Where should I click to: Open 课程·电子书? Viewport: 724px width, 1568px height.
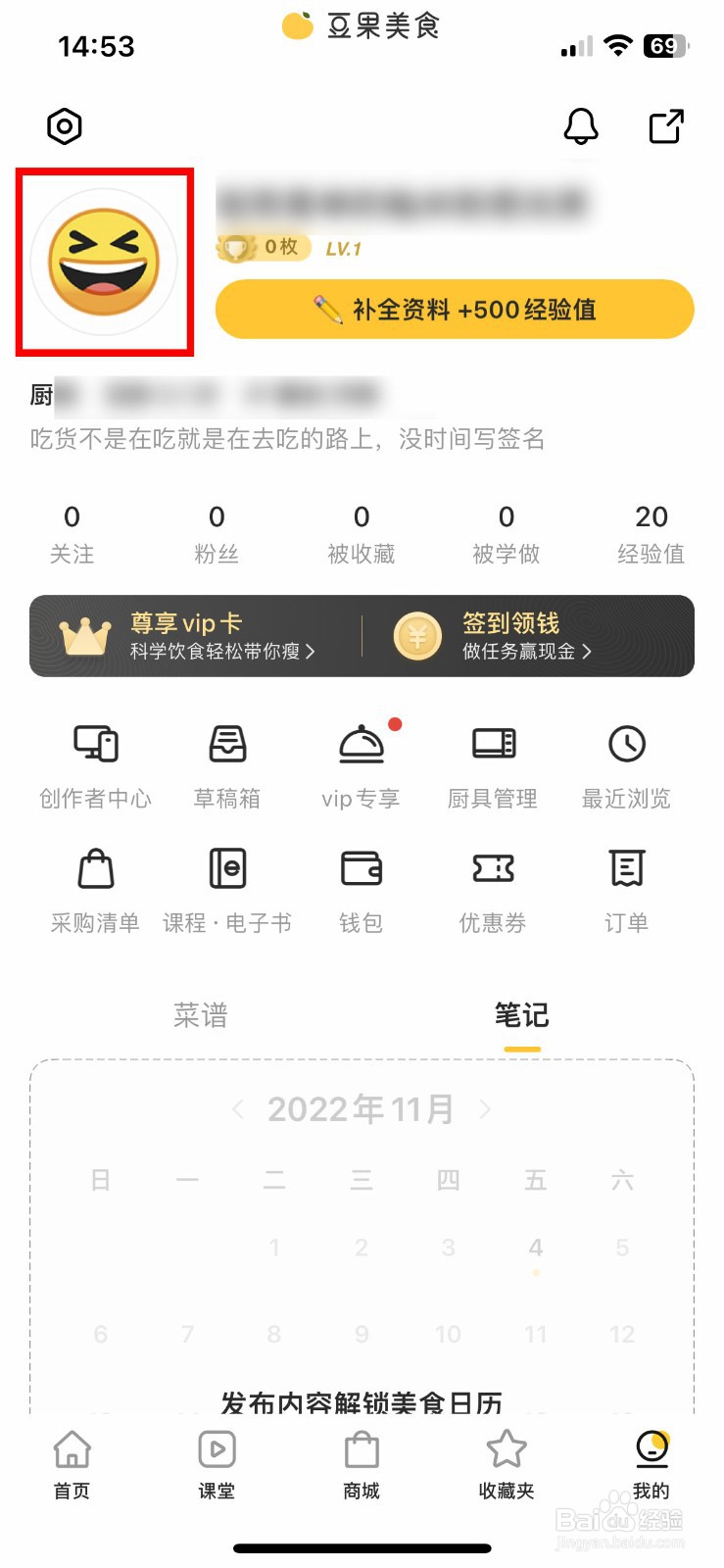point(227,888)
